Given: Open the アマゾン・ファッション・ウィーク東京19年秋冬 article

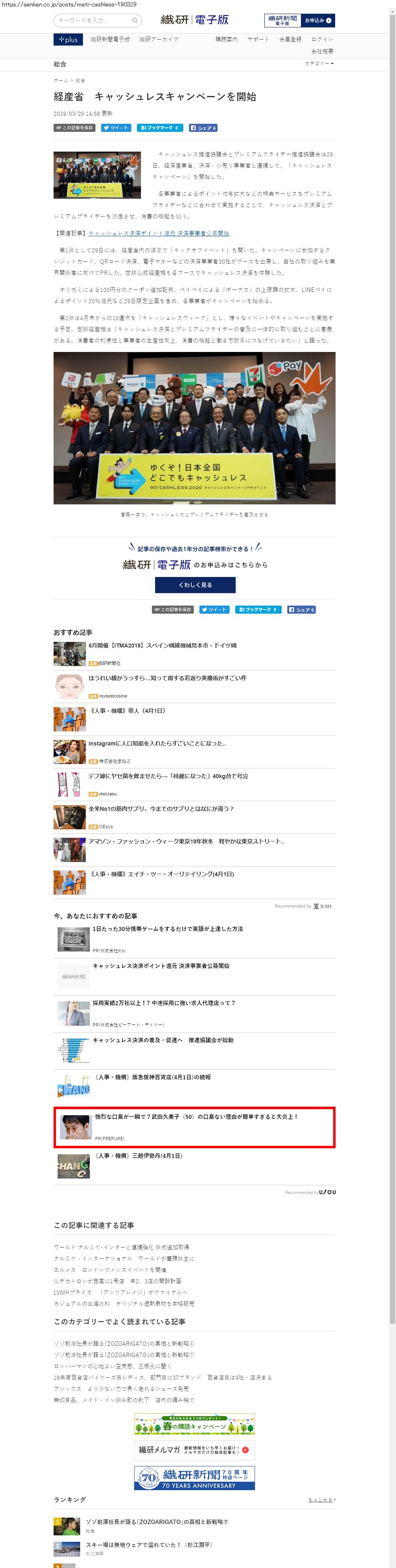Looking at the screenshot, I should click(x=186, y=841).
